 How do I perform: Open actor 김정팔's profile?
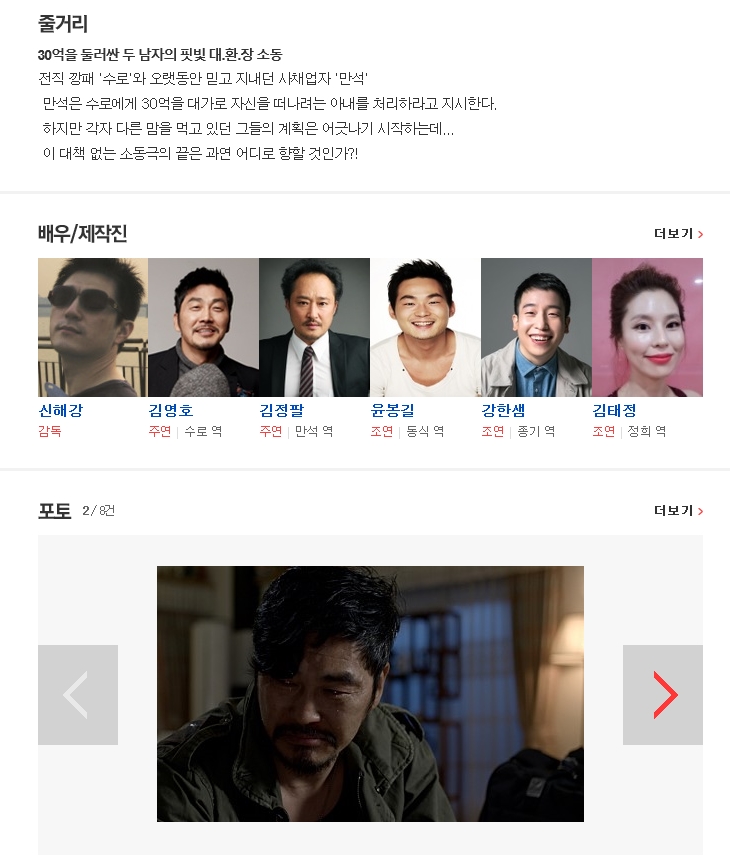(282, 410)
